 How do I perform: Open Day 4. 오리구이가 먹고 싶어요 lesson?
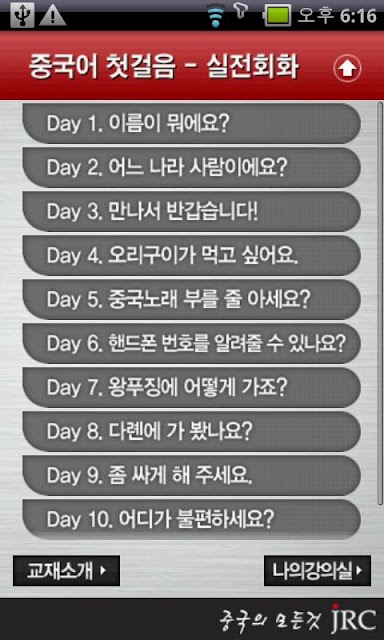[x=191, y=256]
